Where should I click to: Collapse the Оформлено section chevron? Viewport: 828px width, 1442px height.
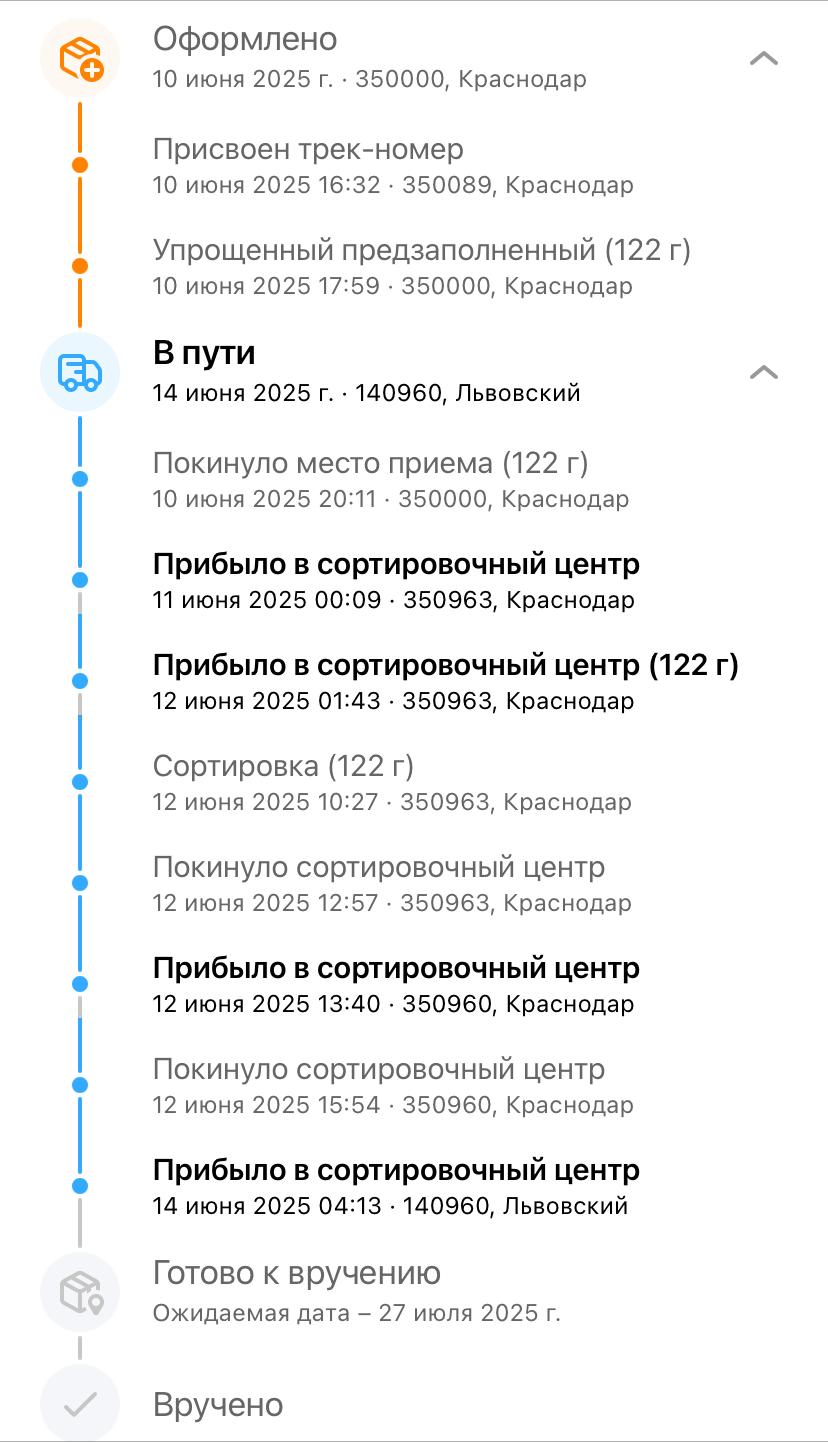tap(764, 58)
